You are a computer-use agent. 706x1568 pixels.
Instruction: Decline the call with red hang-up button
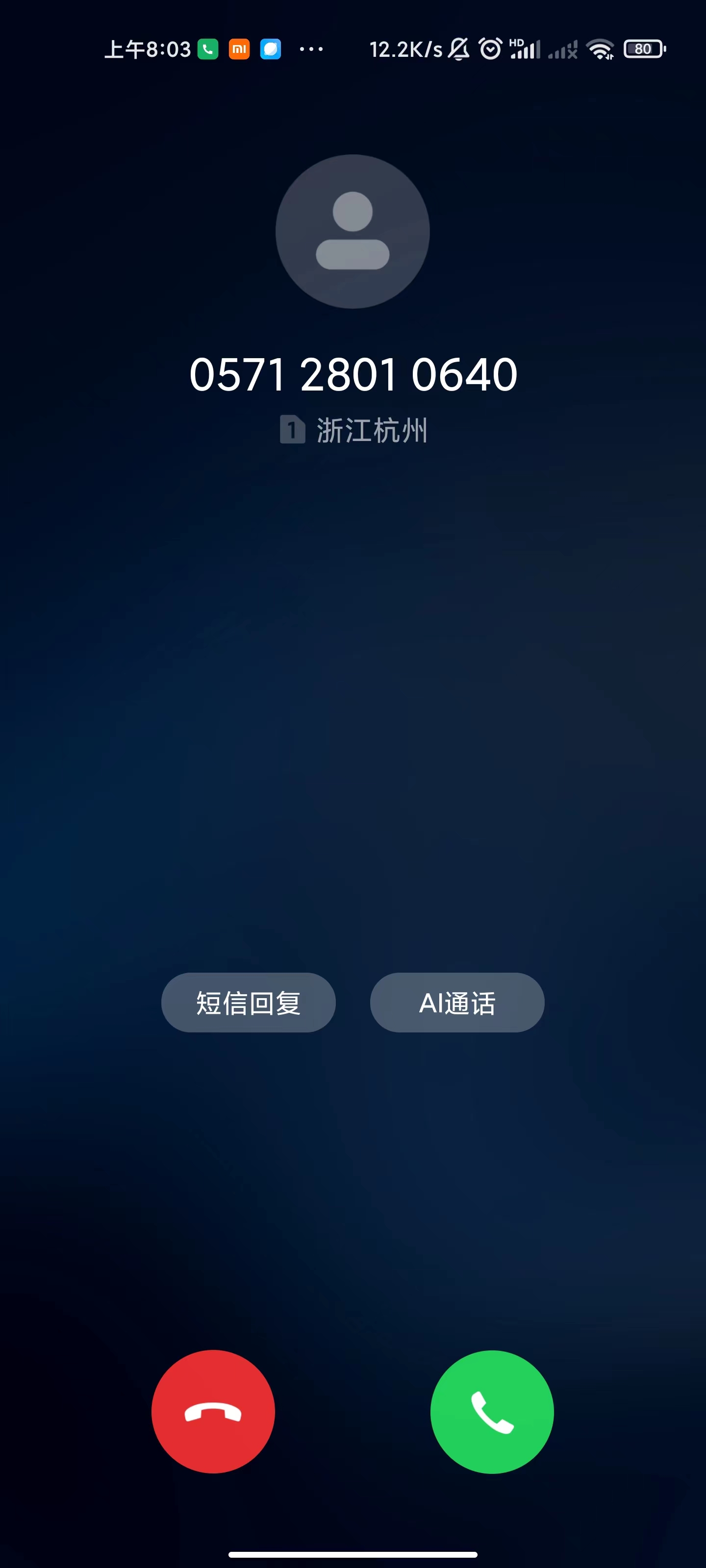(213, 1411)
